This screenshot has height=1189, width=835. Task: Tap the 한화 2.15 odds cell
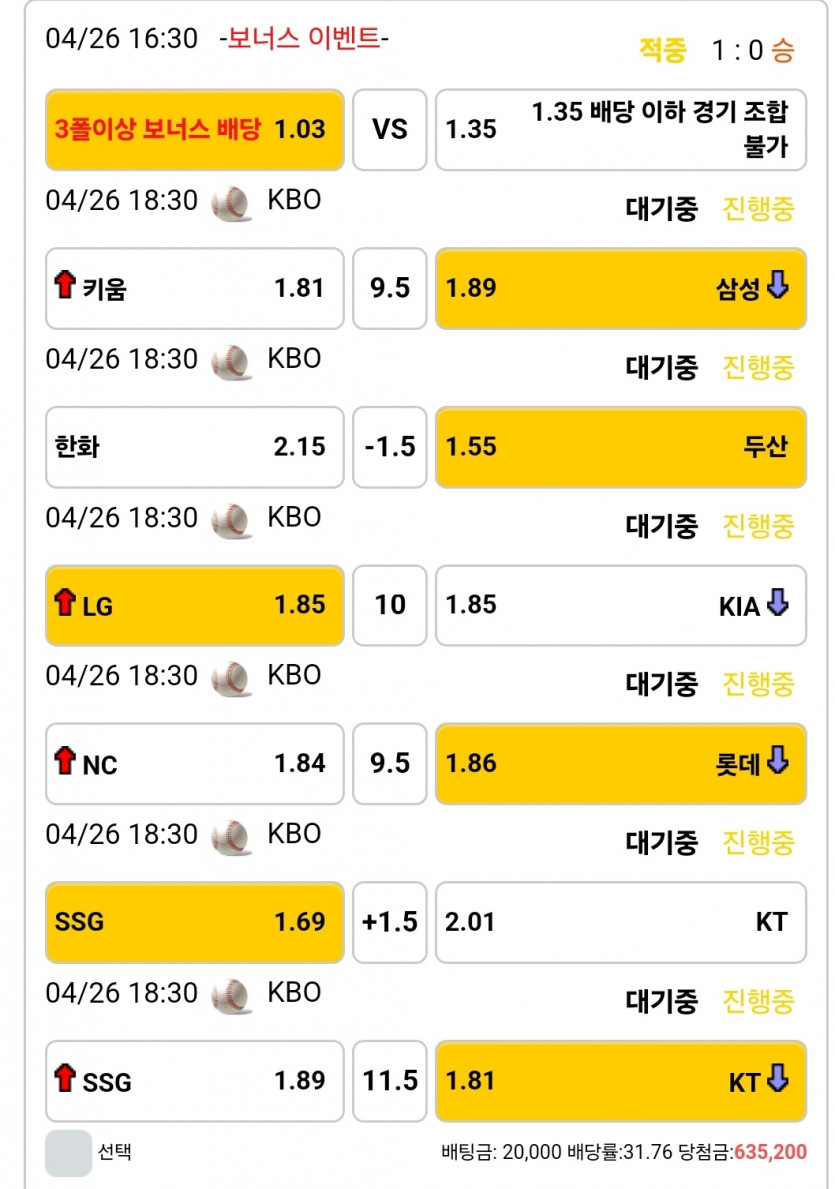coord(195,446)
